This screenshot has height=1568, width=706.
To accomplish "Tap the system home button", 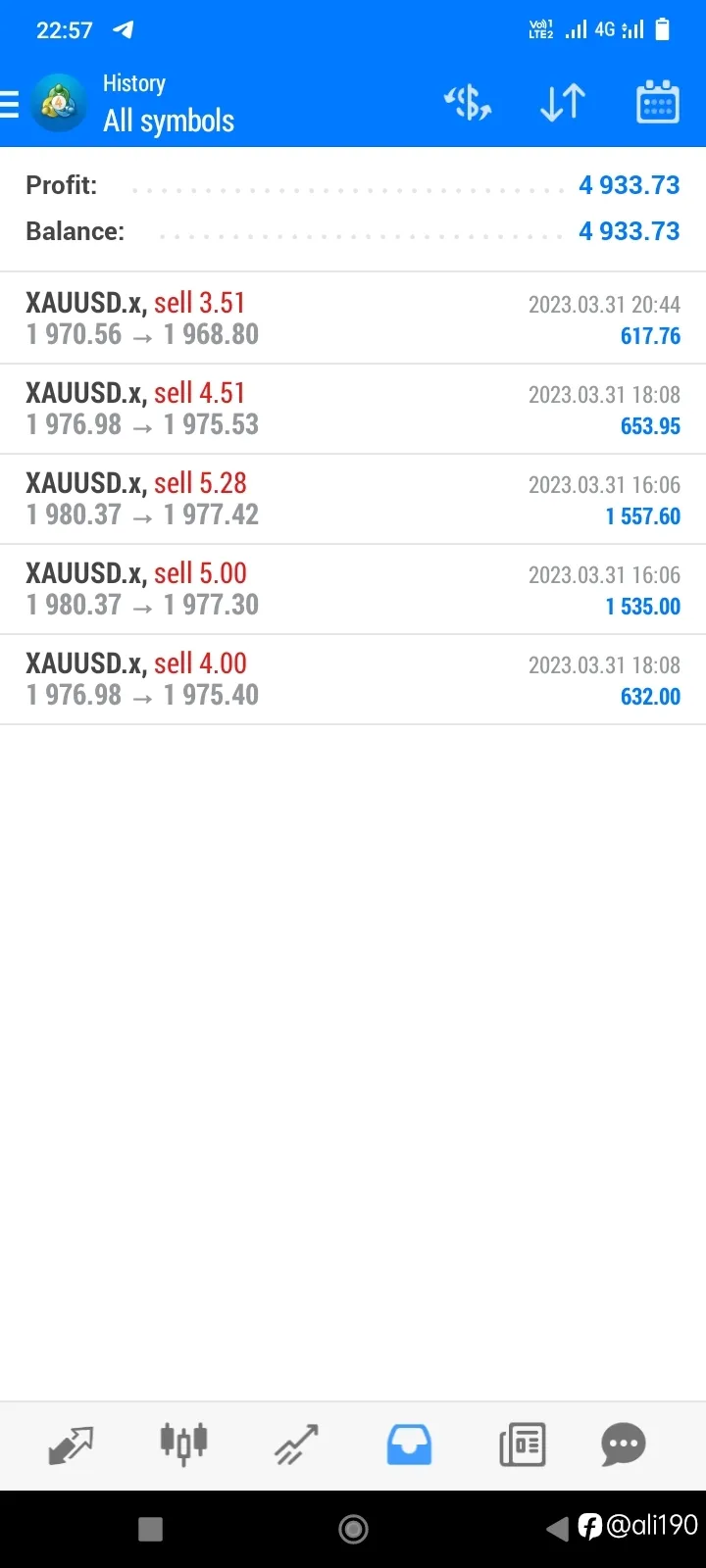I will (353, 1529).
